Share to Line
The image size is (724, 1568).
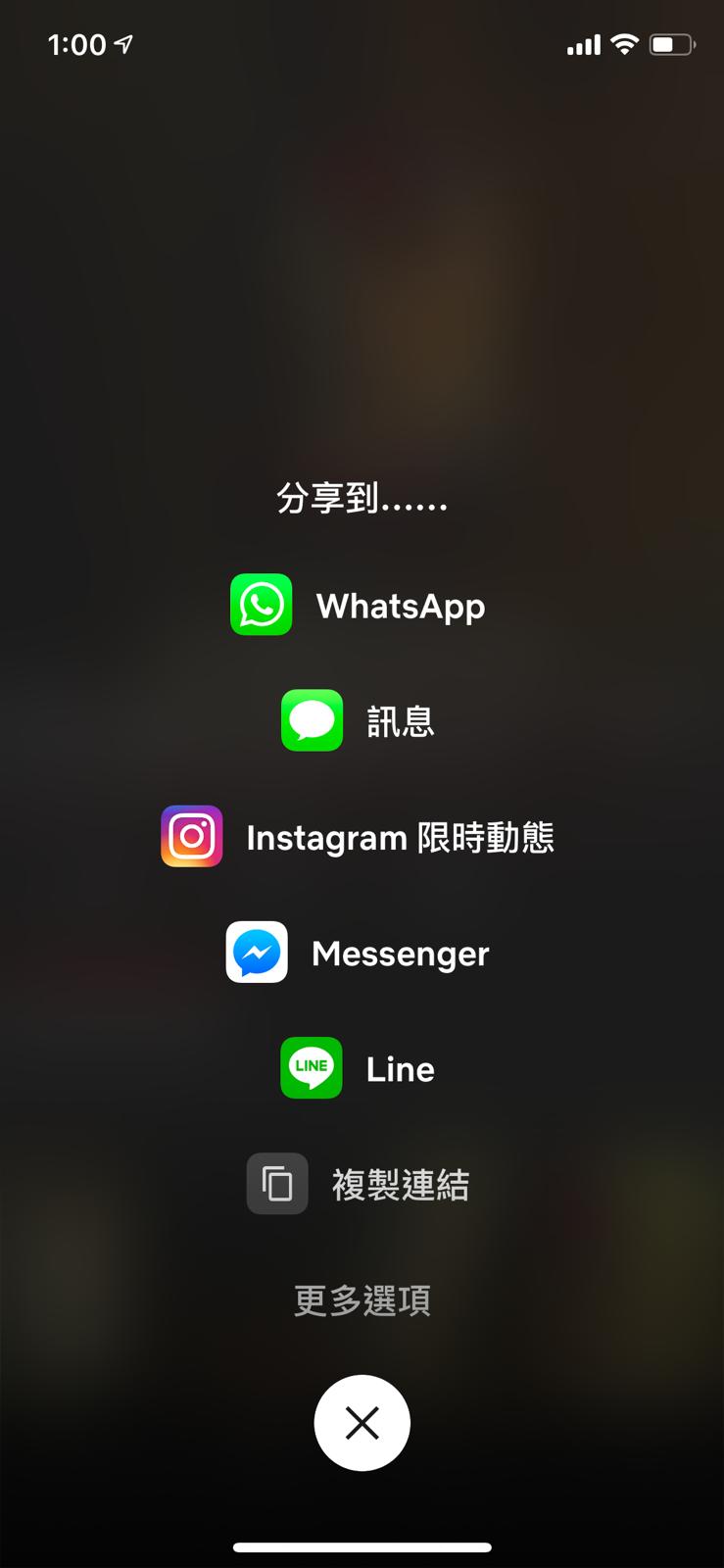point(359,1068)
